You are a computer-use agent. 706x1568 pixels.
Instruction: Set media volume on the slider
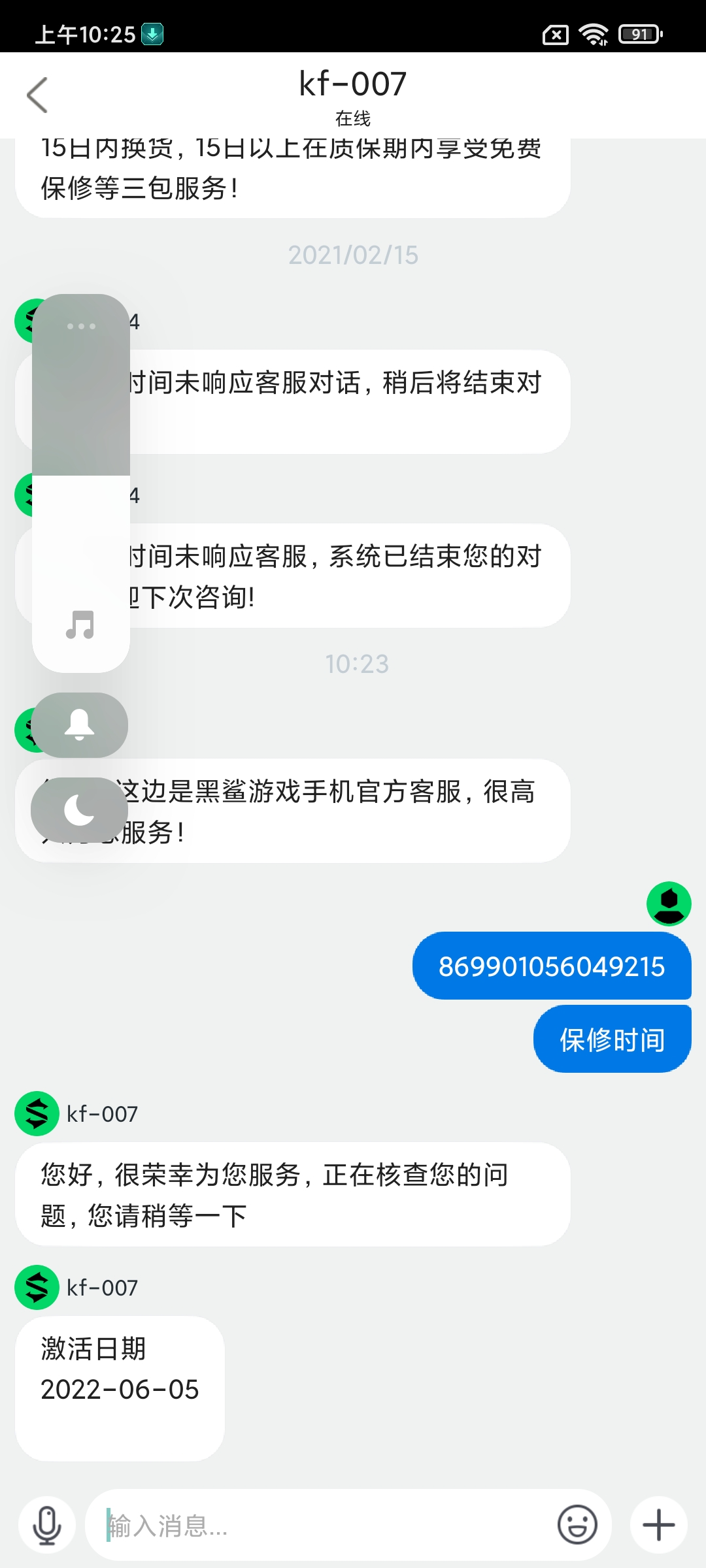[x=81, y=483]
